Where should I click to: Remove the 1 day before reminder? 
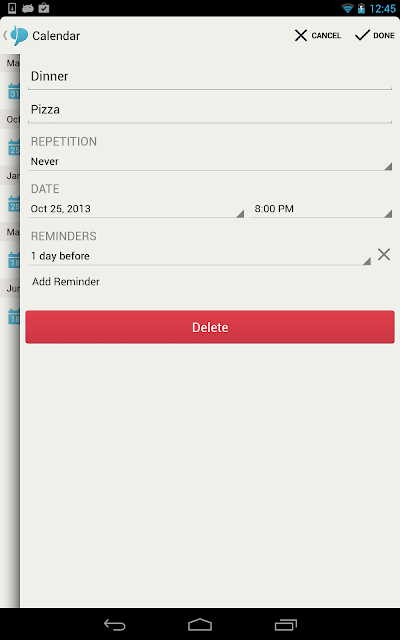384,255
